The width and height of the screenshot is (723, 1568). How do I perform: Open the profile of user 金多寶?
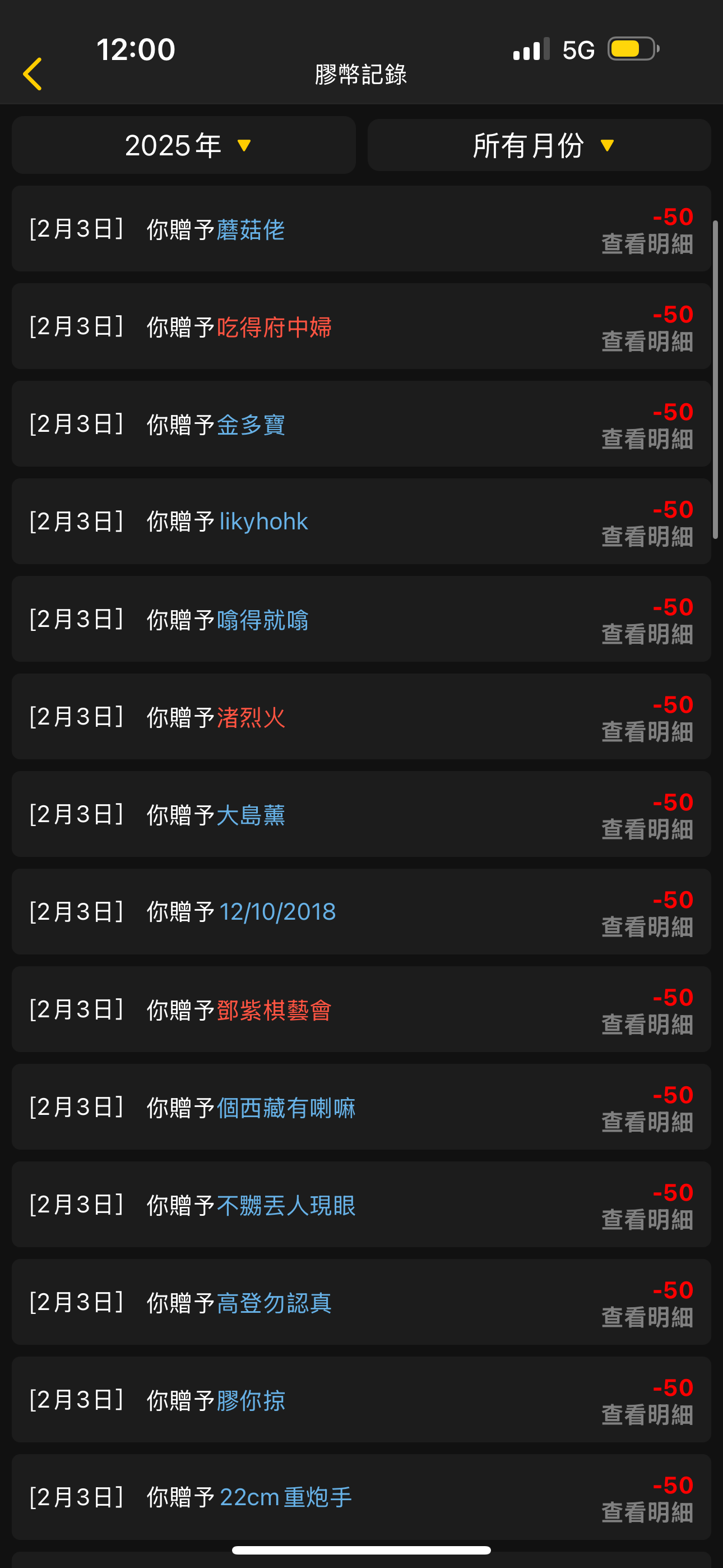(251, 425)
